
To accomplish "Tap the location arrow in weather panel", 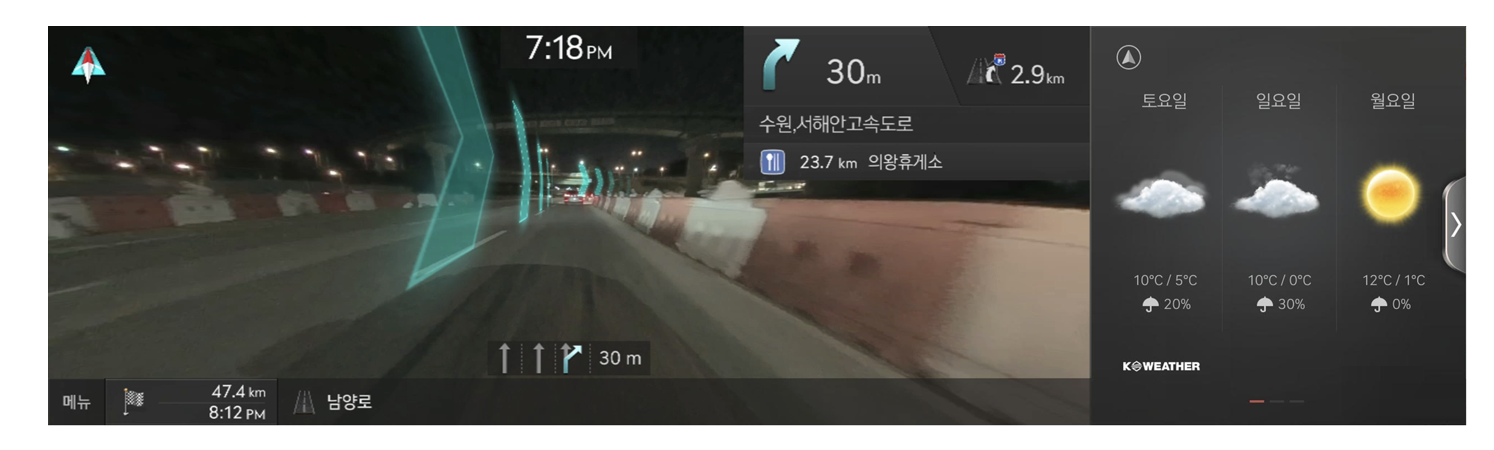I will tap(1128, 58).
